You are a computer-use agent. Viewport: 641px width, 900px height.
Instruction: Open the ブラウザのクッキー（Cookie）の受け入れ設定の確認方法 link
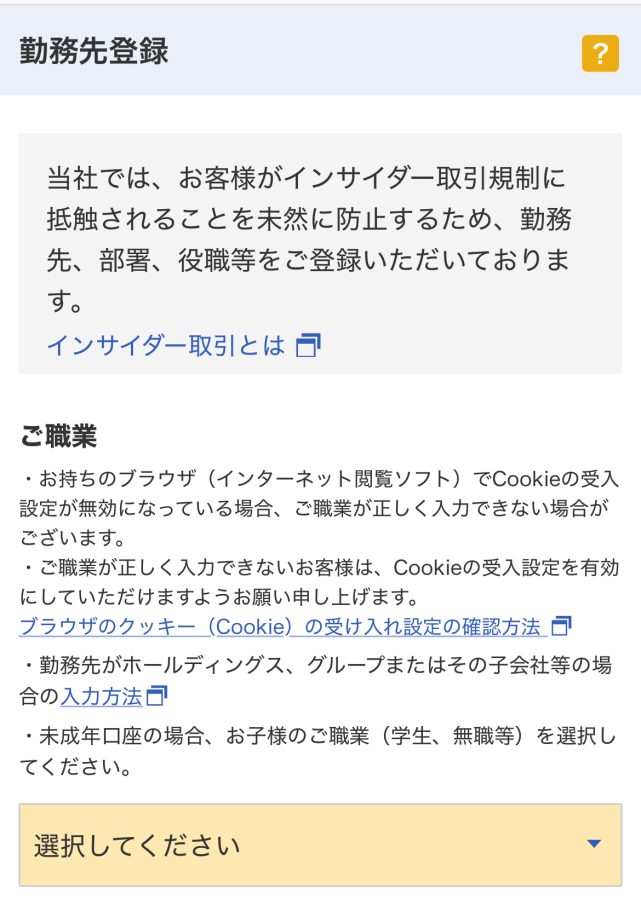point(282,627)
